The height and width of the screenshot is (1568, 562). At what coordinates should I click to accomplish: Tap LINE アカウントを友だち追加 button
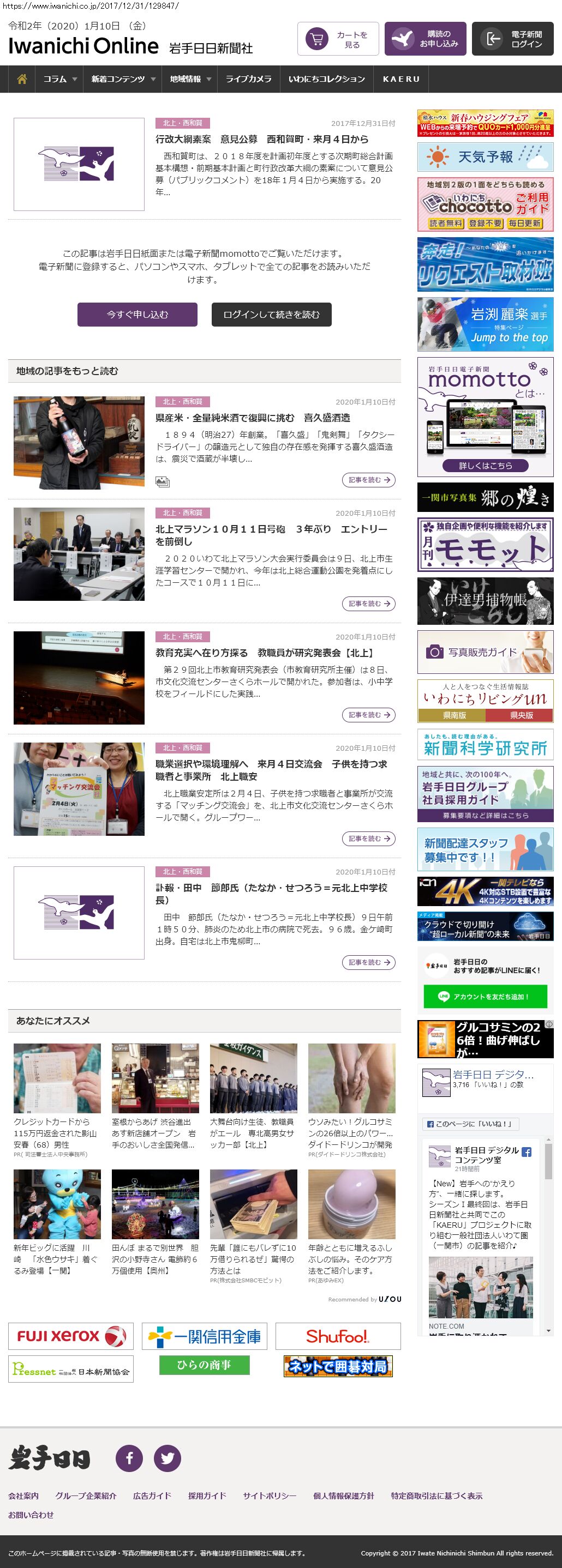click(485, 997)
